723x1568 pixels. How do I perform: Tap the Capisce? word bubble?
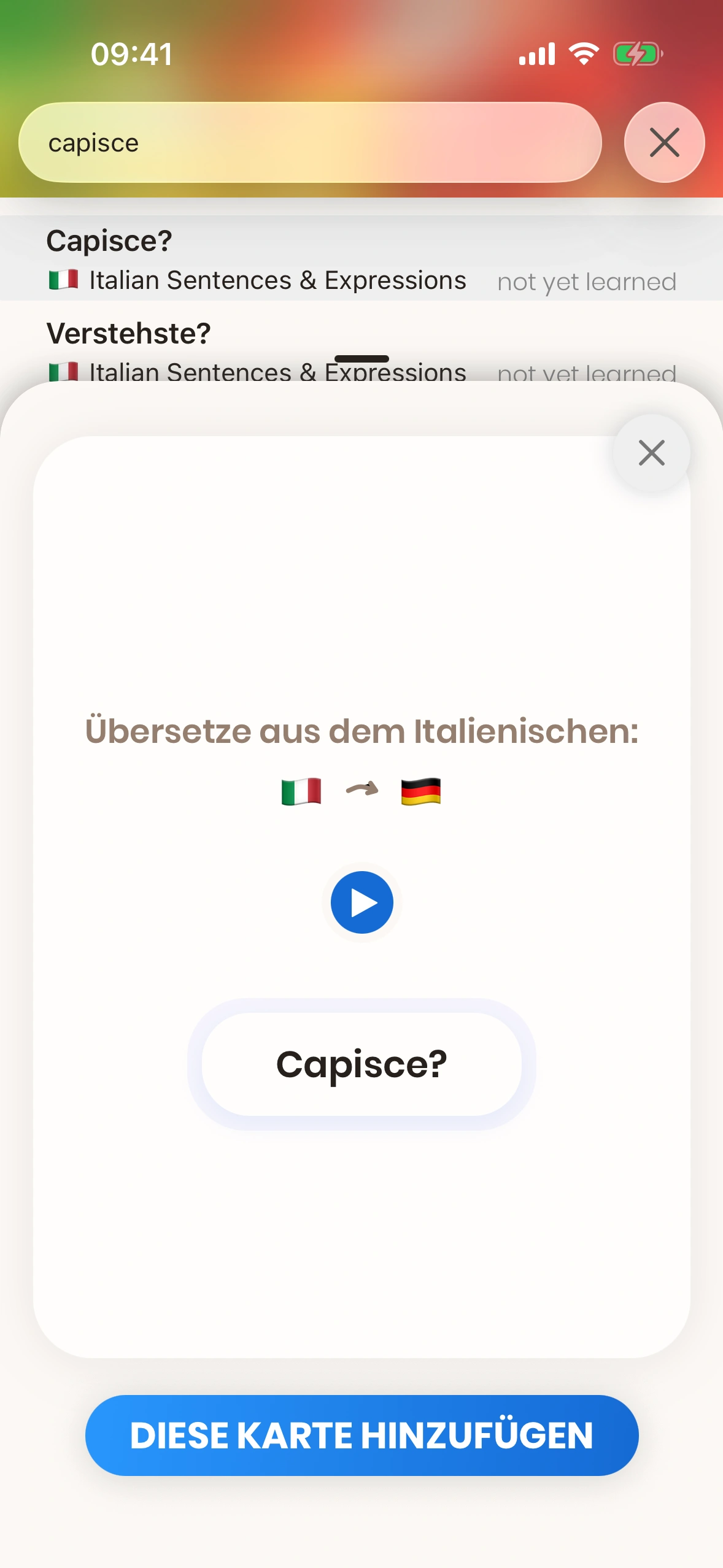point(361,1064)
